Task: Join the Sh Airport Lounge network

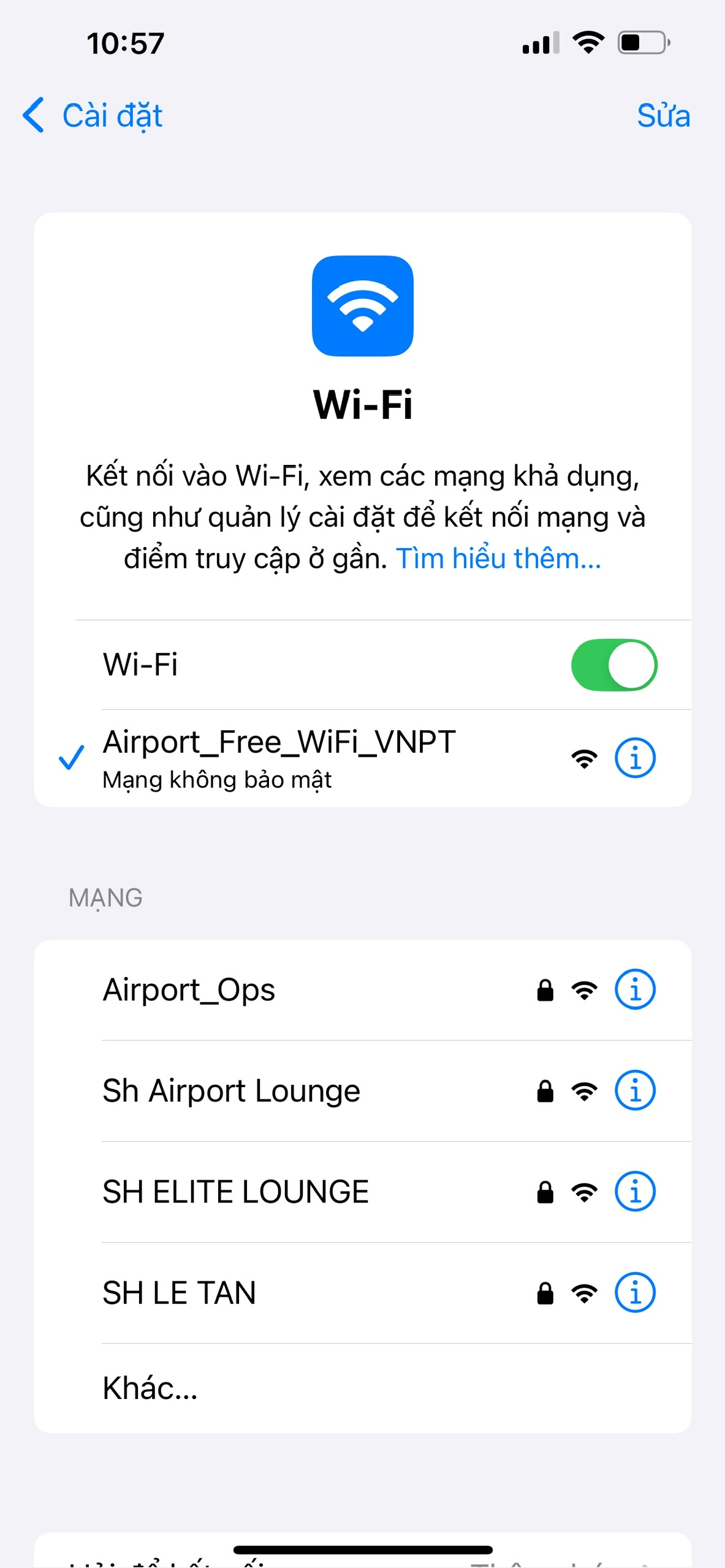Action: tap(231, 1091)
